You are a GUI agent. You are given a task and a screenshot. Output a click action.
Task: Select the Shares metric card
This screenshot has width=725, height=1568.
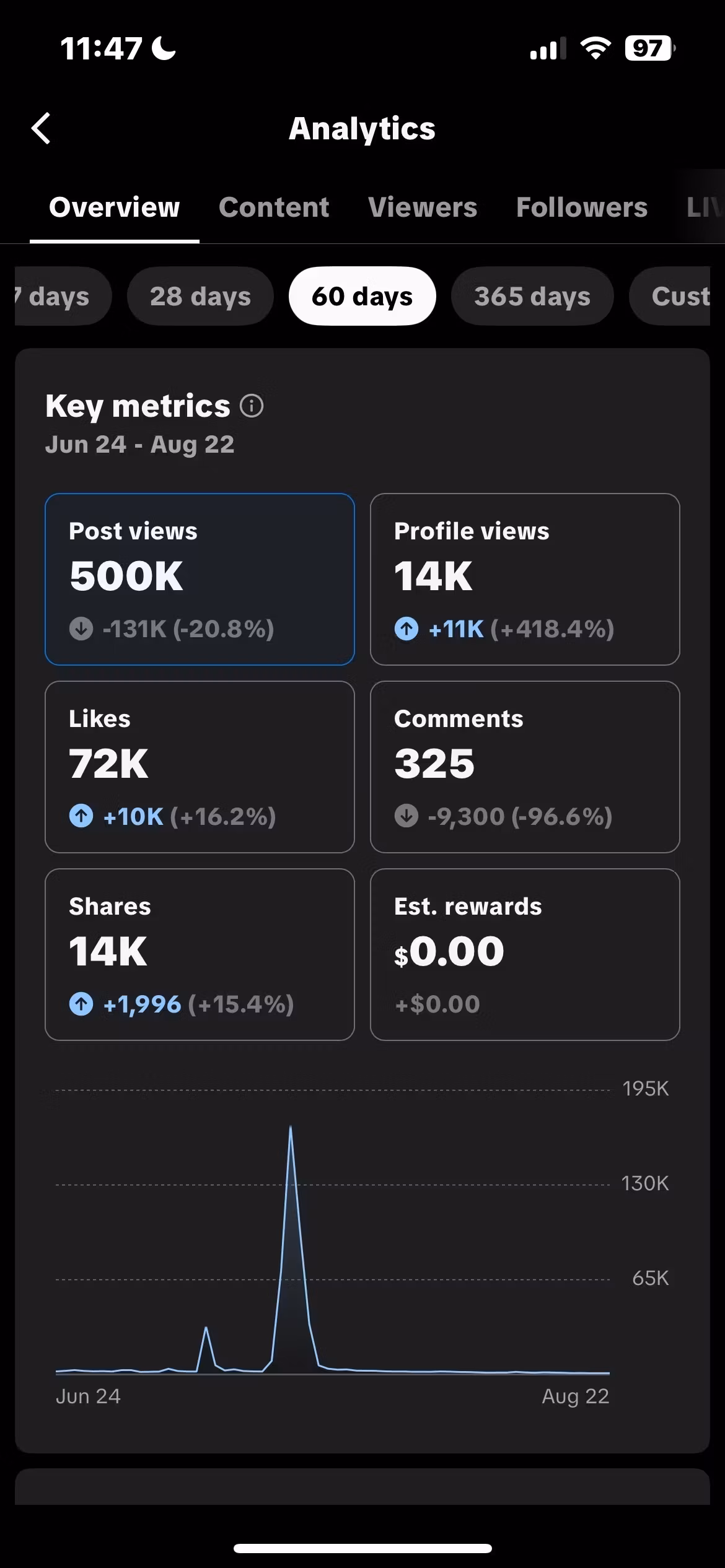click(200, 954)
